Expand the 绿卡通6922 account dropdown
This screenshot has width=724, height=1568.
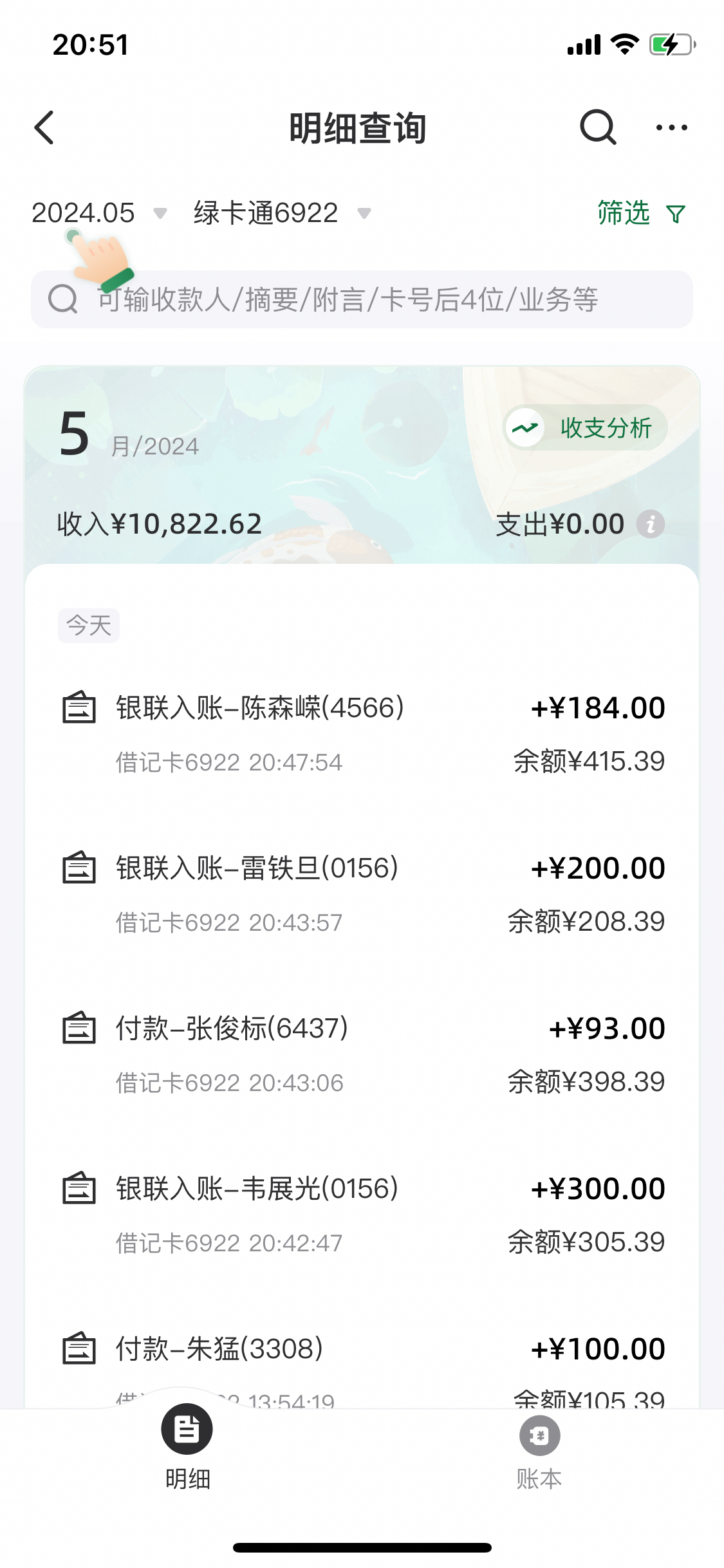[282, 213]
